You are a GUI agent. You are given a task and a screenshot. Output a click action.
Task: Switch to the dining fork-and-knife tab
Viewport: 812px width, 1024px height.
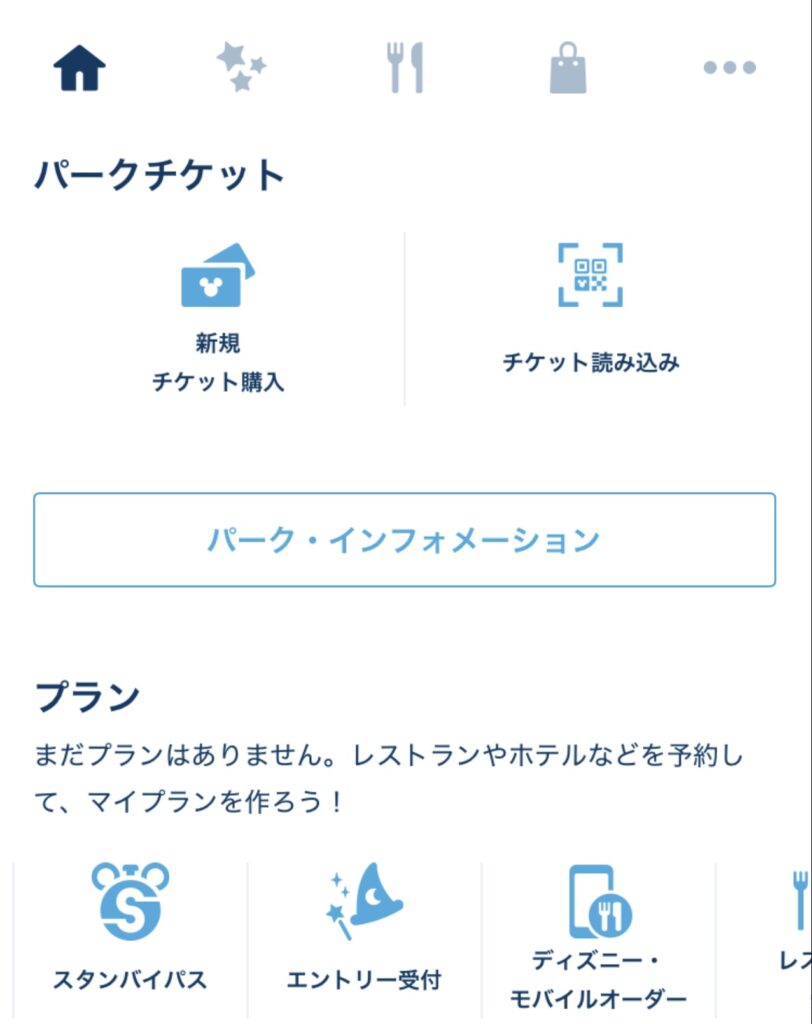[406, 68]
